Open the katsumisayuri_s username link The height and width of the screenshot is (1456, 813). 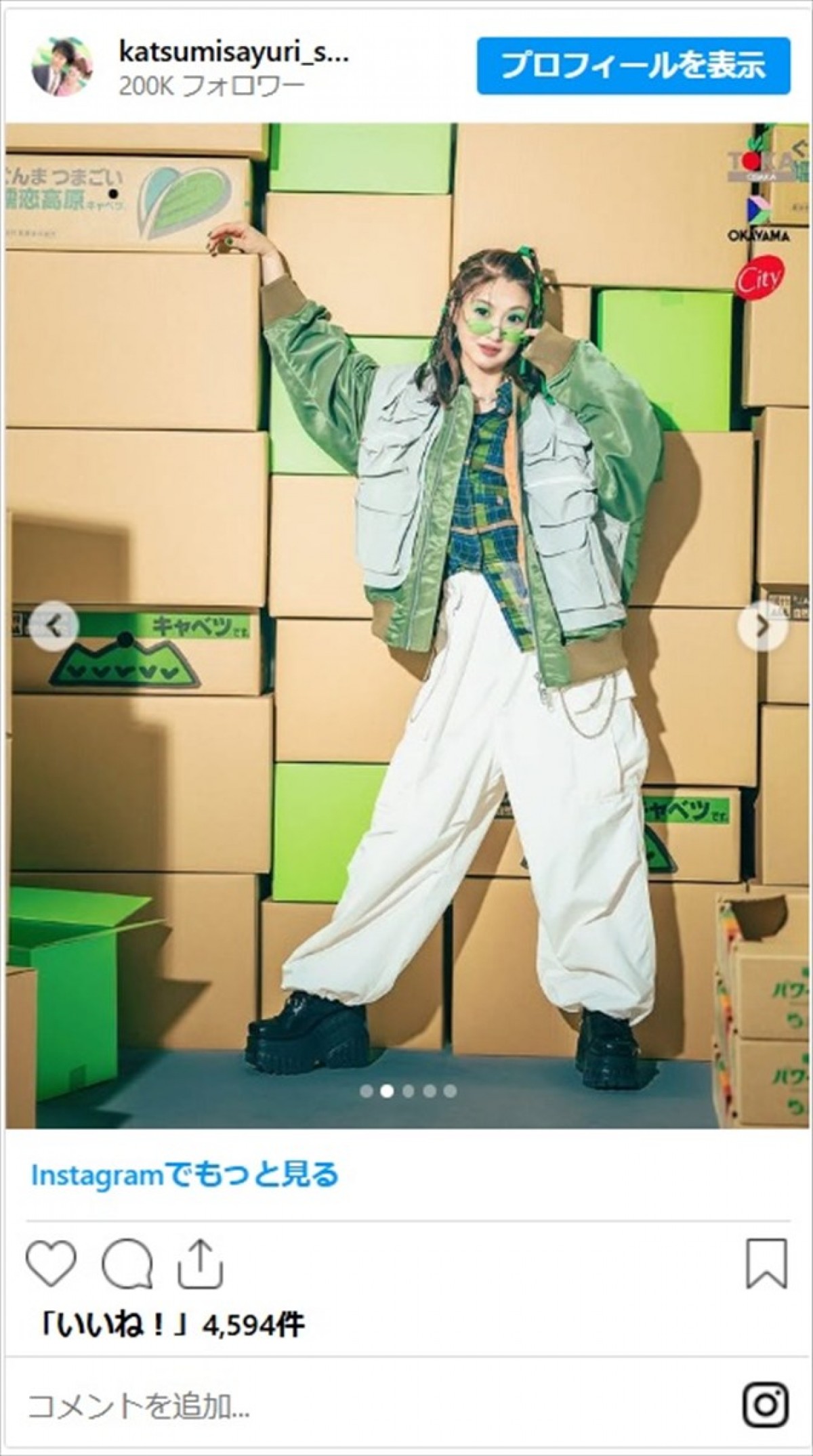click(x=234, y=53)
